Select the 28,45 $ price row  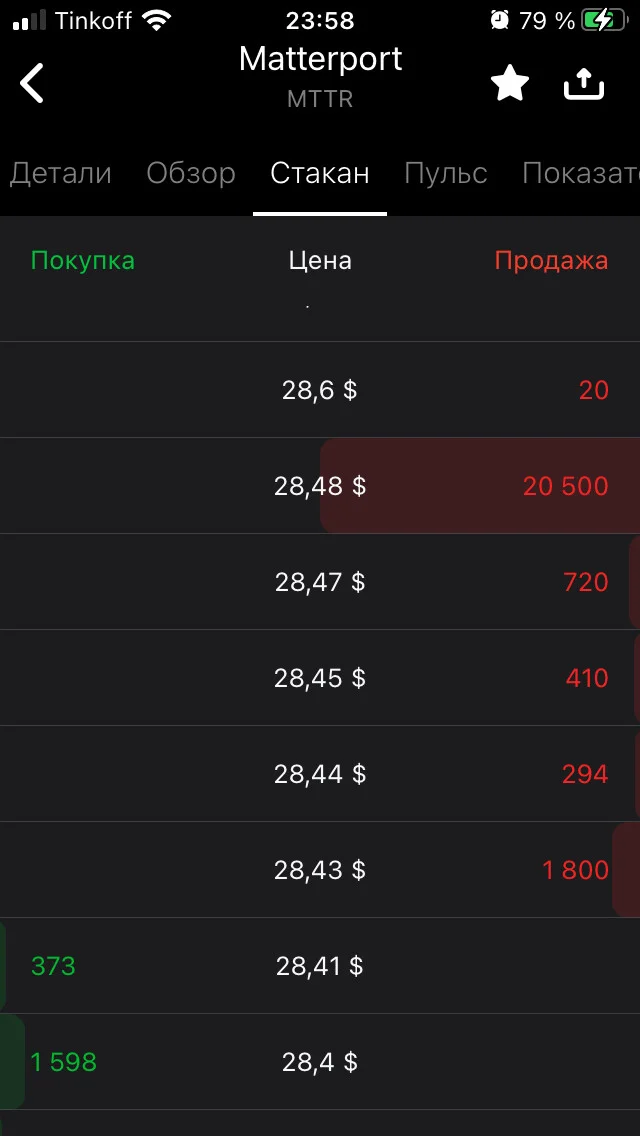(x=320, y=677)
